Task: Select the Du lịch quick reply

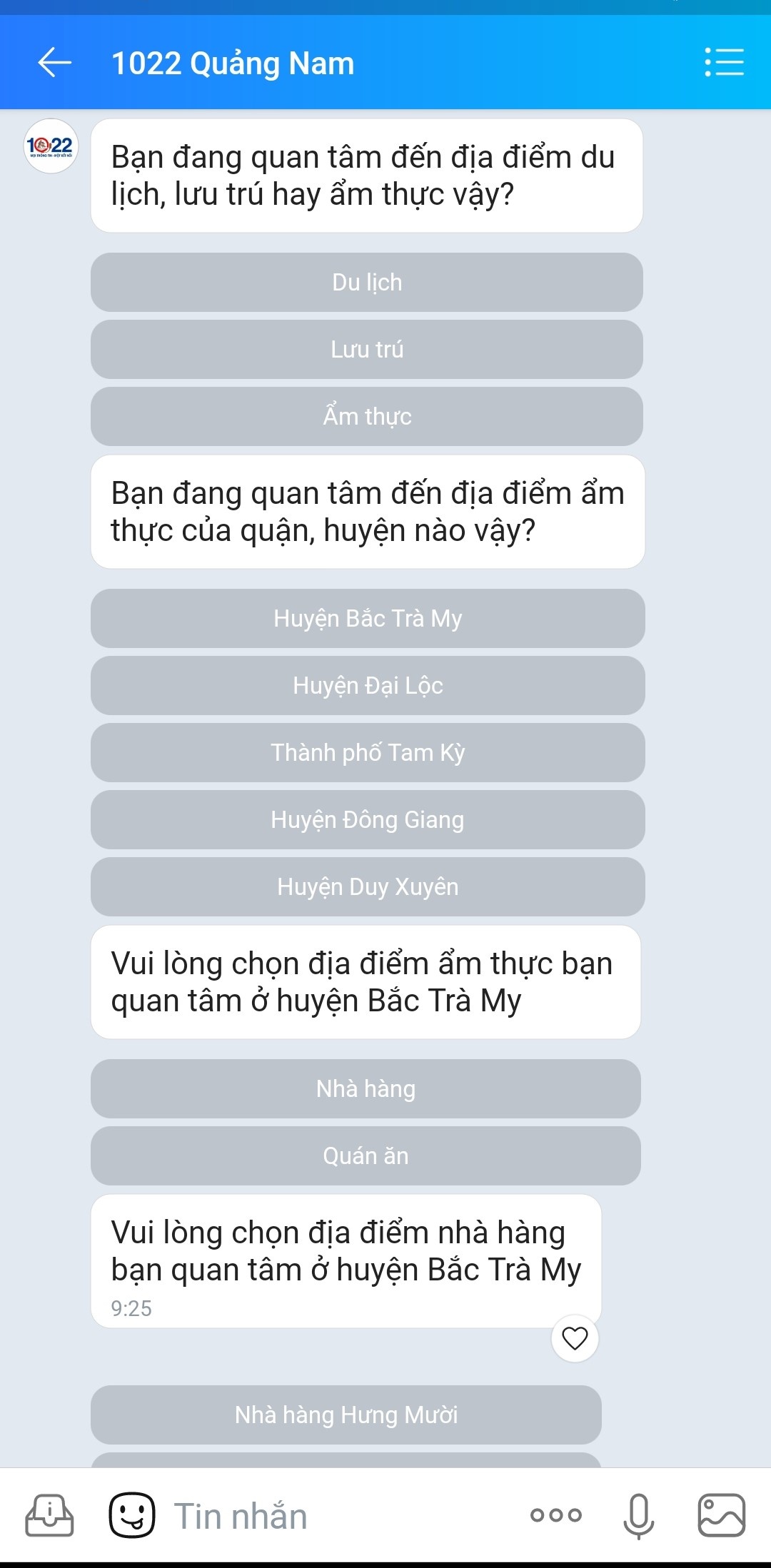Action: click(x=366, y=282)
